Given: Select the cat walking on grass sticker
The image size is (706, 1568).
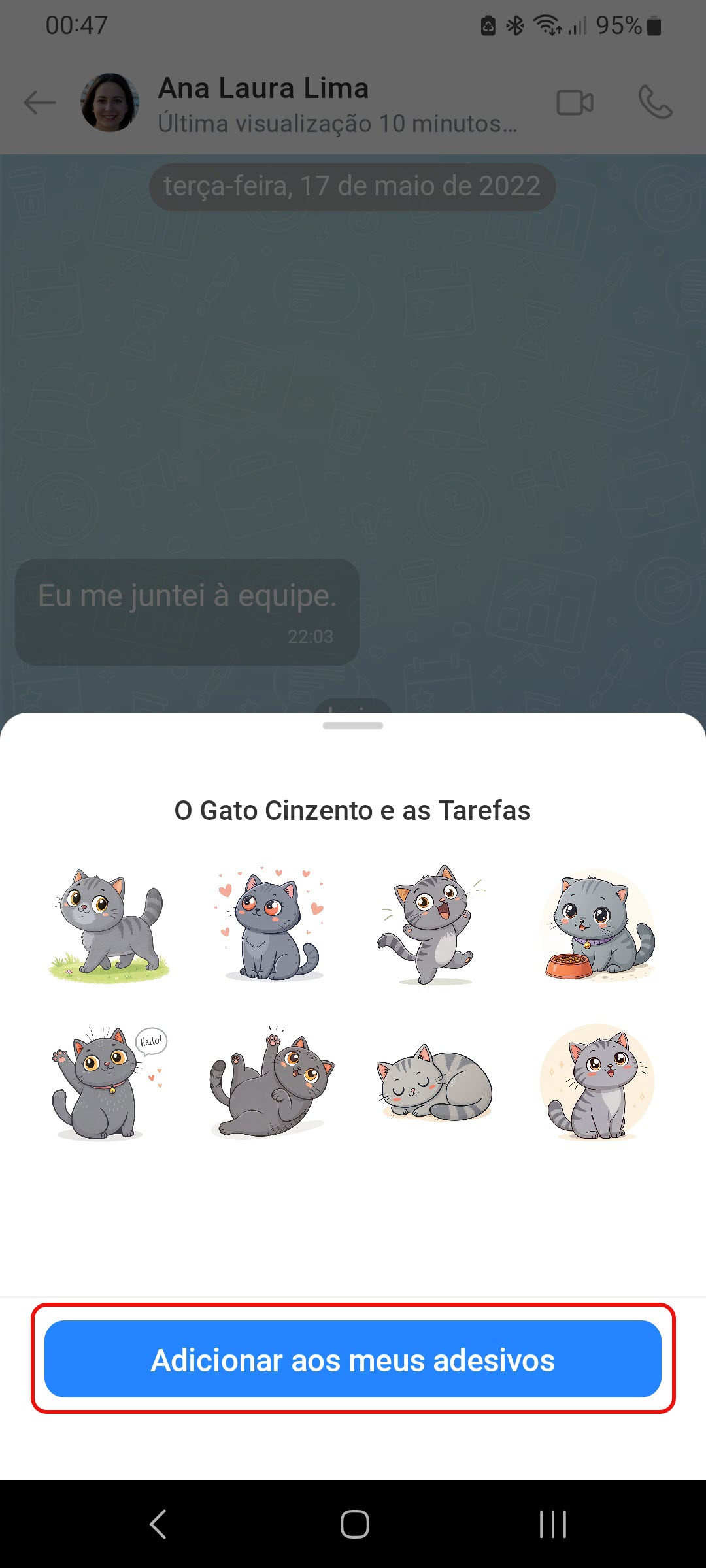Looking at the screenshot, I should [x=109, y=925].
